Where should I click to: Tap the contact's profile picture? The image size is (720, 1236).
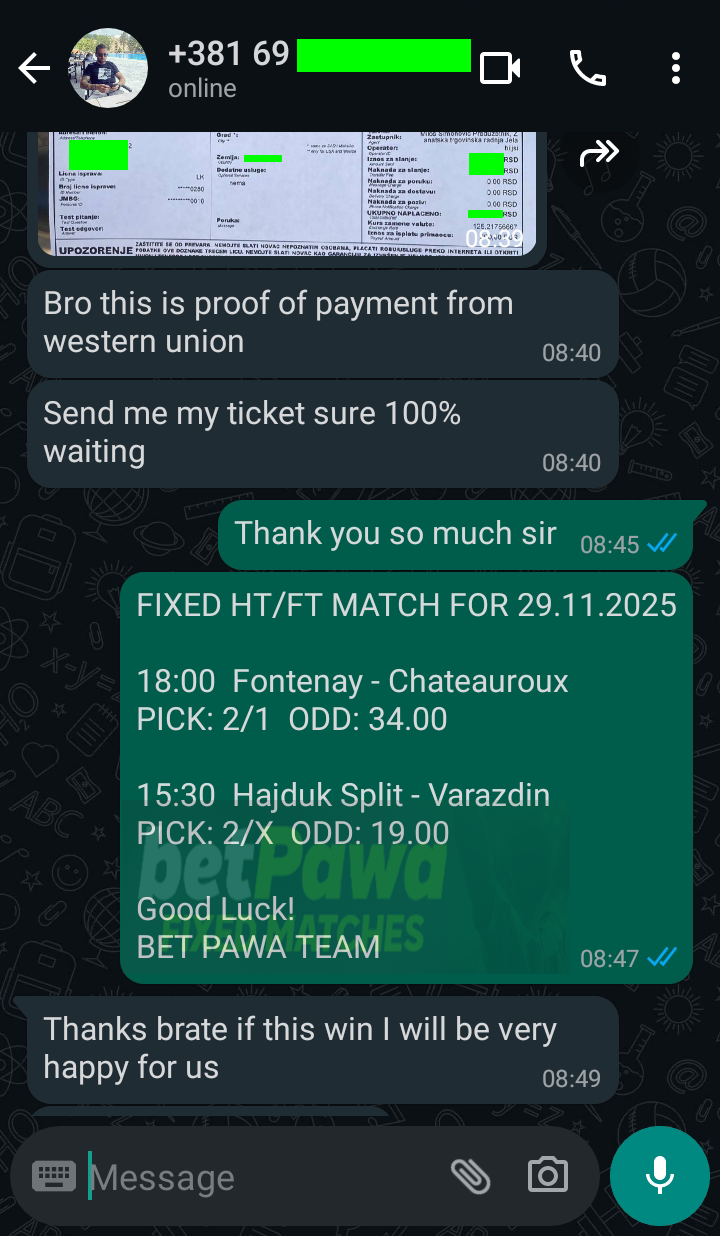(x=109, y=68)
